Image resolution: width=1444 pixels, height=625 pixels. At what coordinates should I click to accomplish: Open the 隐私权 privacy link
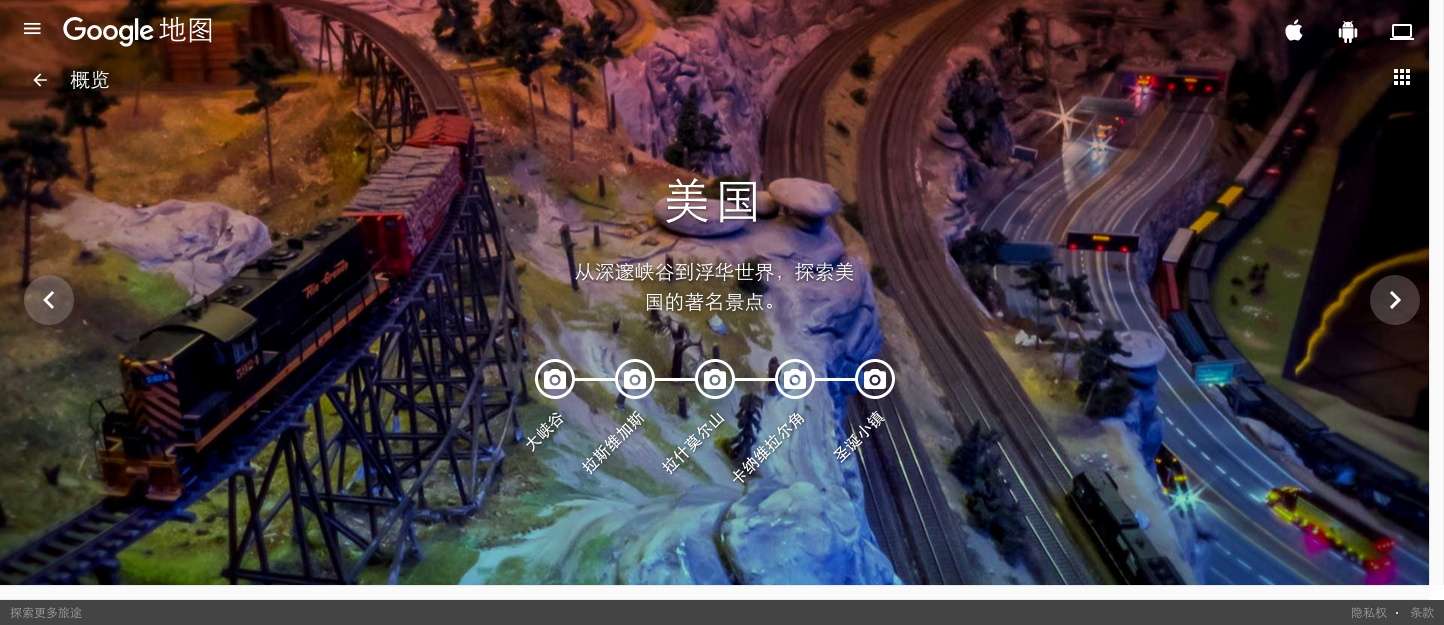[x=1369, y=613]
